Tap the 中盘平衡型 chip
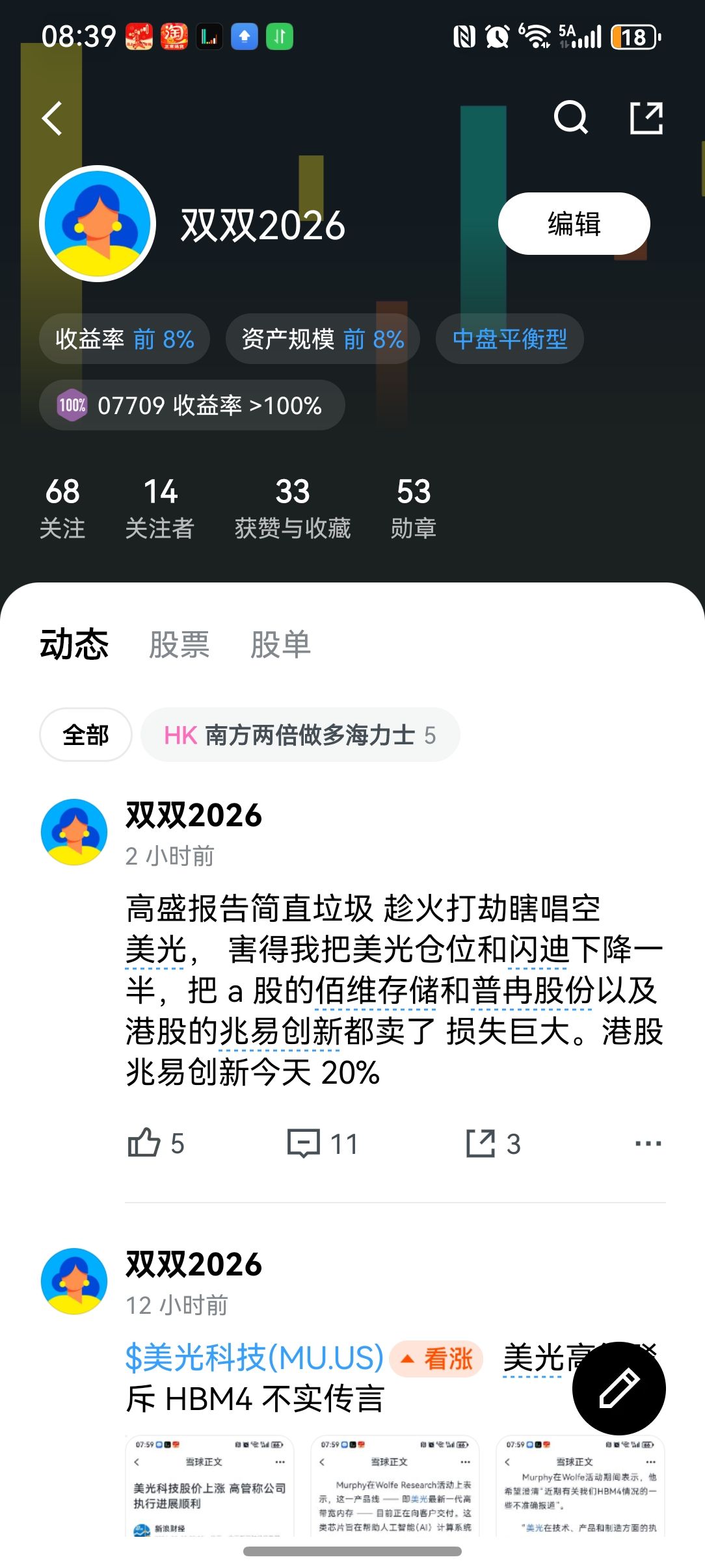The image size is (705, 1568). pos(509,339)
